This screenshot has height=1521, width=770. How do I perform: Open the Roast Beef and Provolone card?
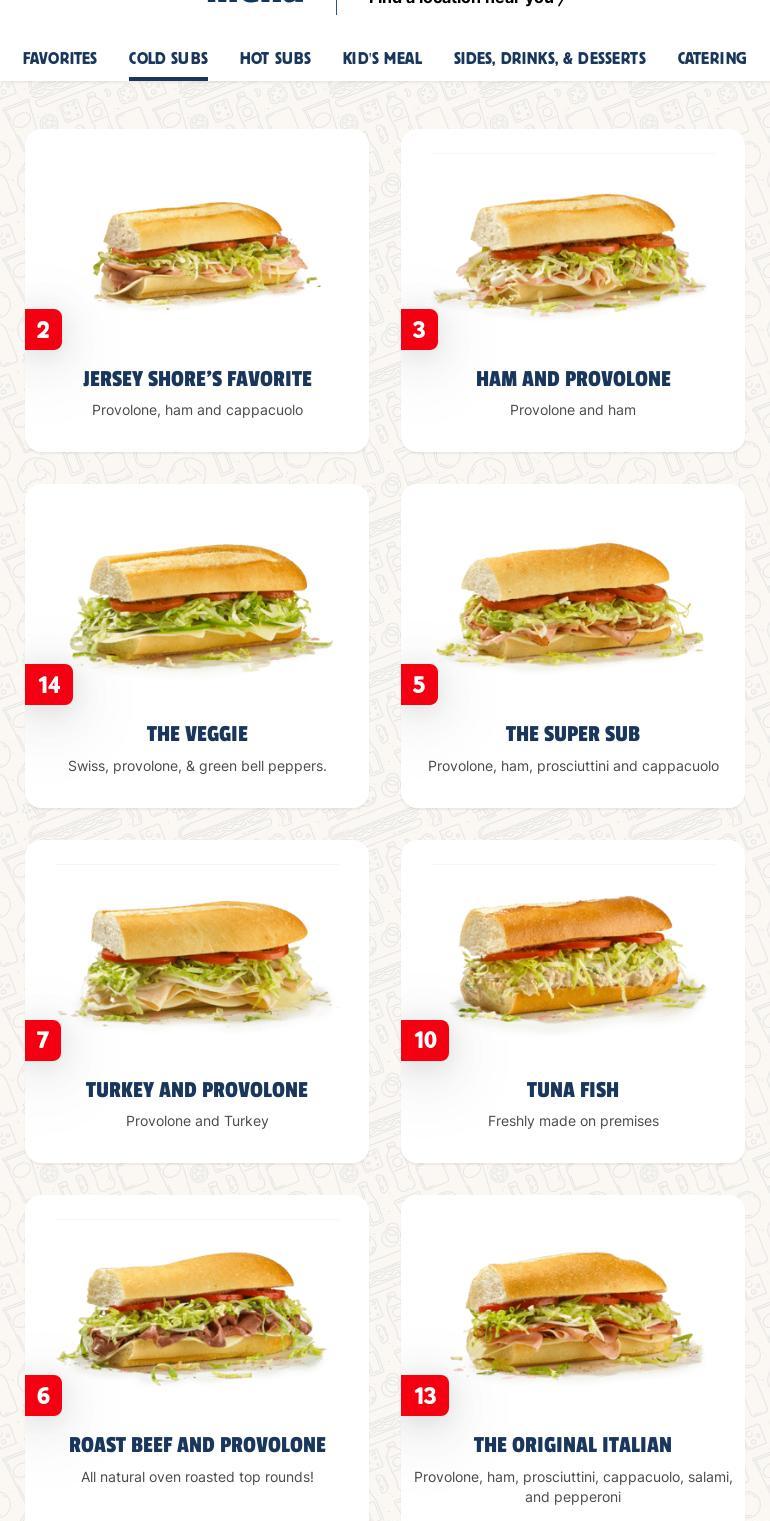click(x=197, y=1355)
